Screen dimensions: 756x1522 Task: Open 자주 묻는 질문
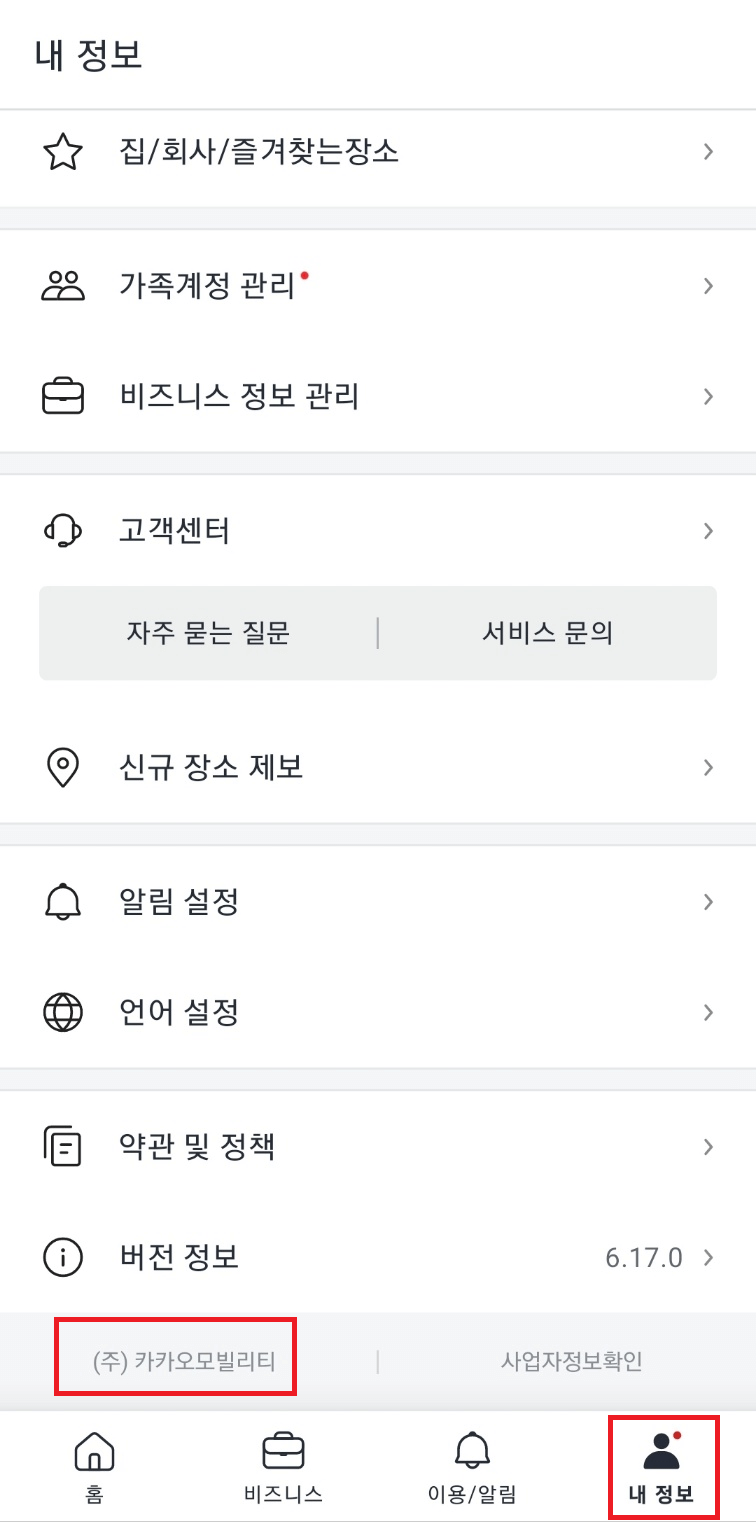(208, 632)
